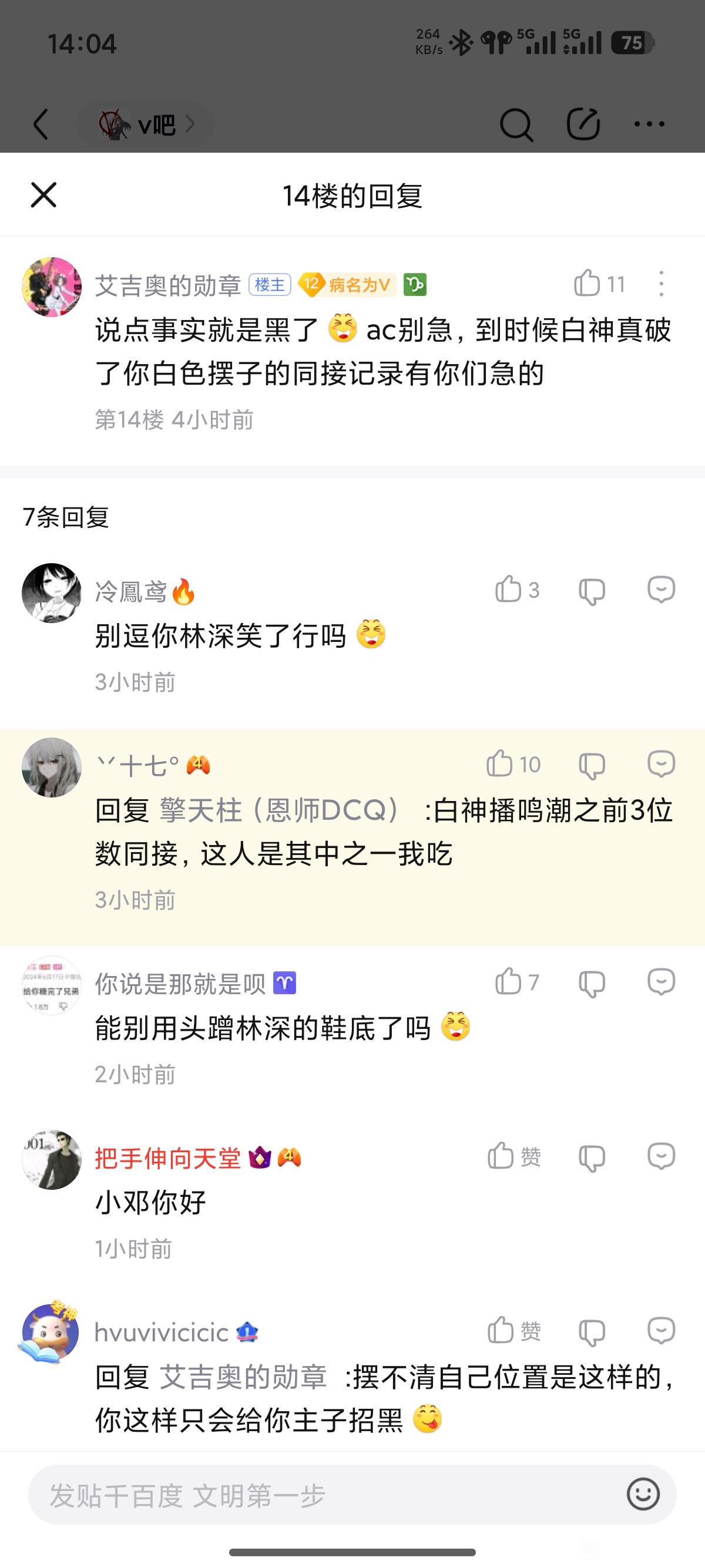Open the v吧 forum chip
Viewport: 705px width, 1568px height.
146,124
